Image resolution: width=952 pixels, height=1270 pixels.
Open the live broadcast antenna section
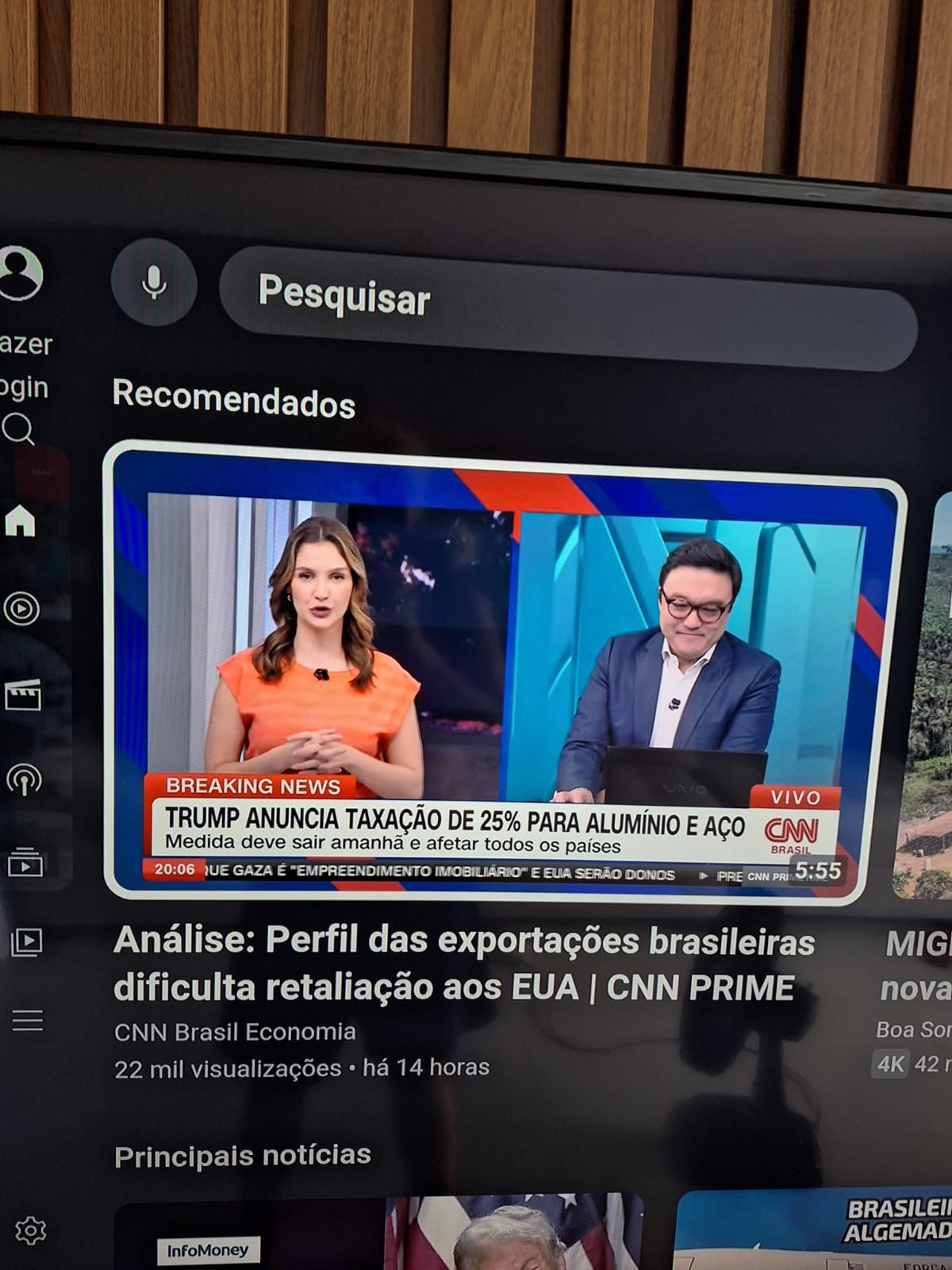[x=24, y=779]
